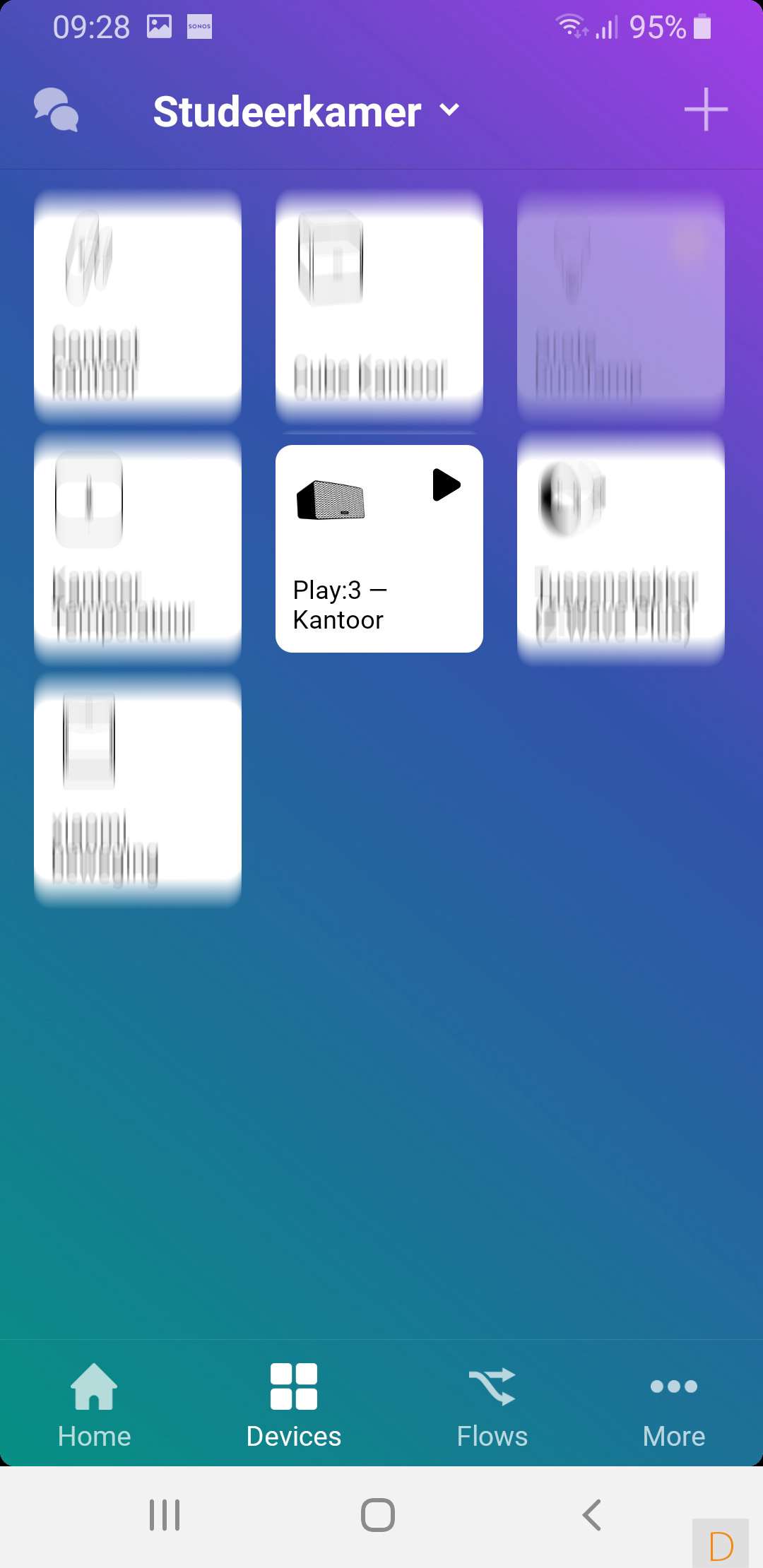Open the Cube Kantoor device tile
This screenshot has width=763, height=1568.
point(379,307)
